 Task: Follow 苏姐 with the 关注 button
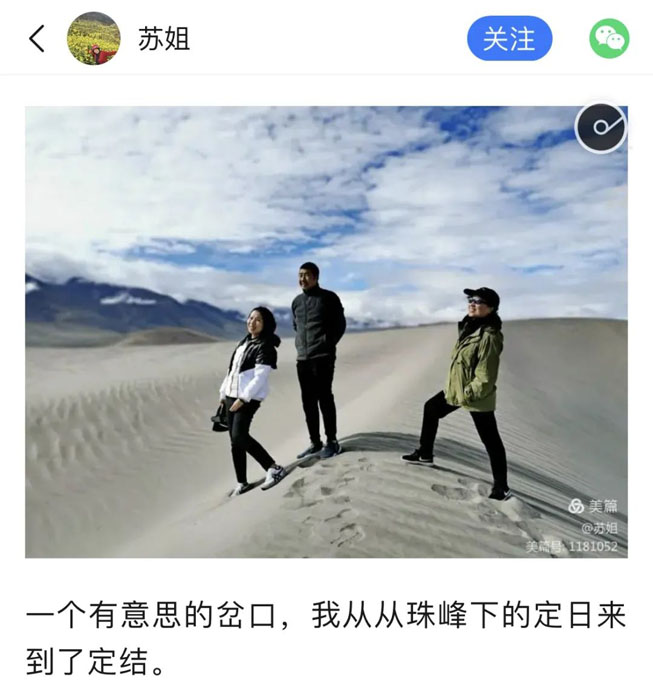click(x=509, y=39)
